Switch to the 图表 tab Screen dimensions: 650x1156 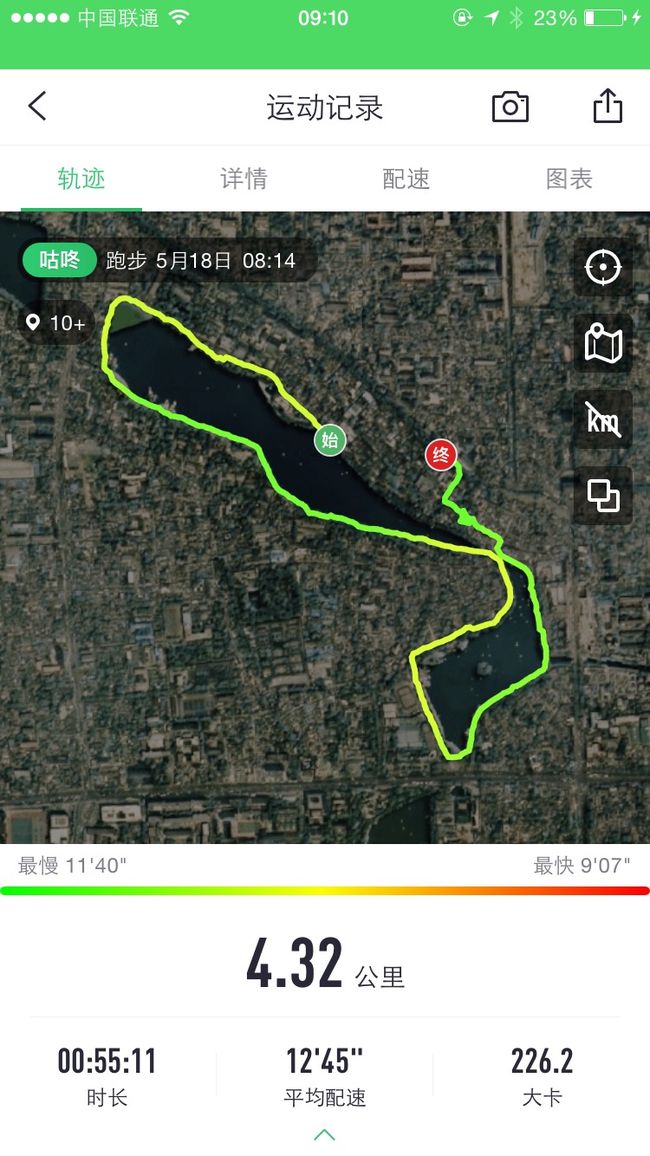569,178
